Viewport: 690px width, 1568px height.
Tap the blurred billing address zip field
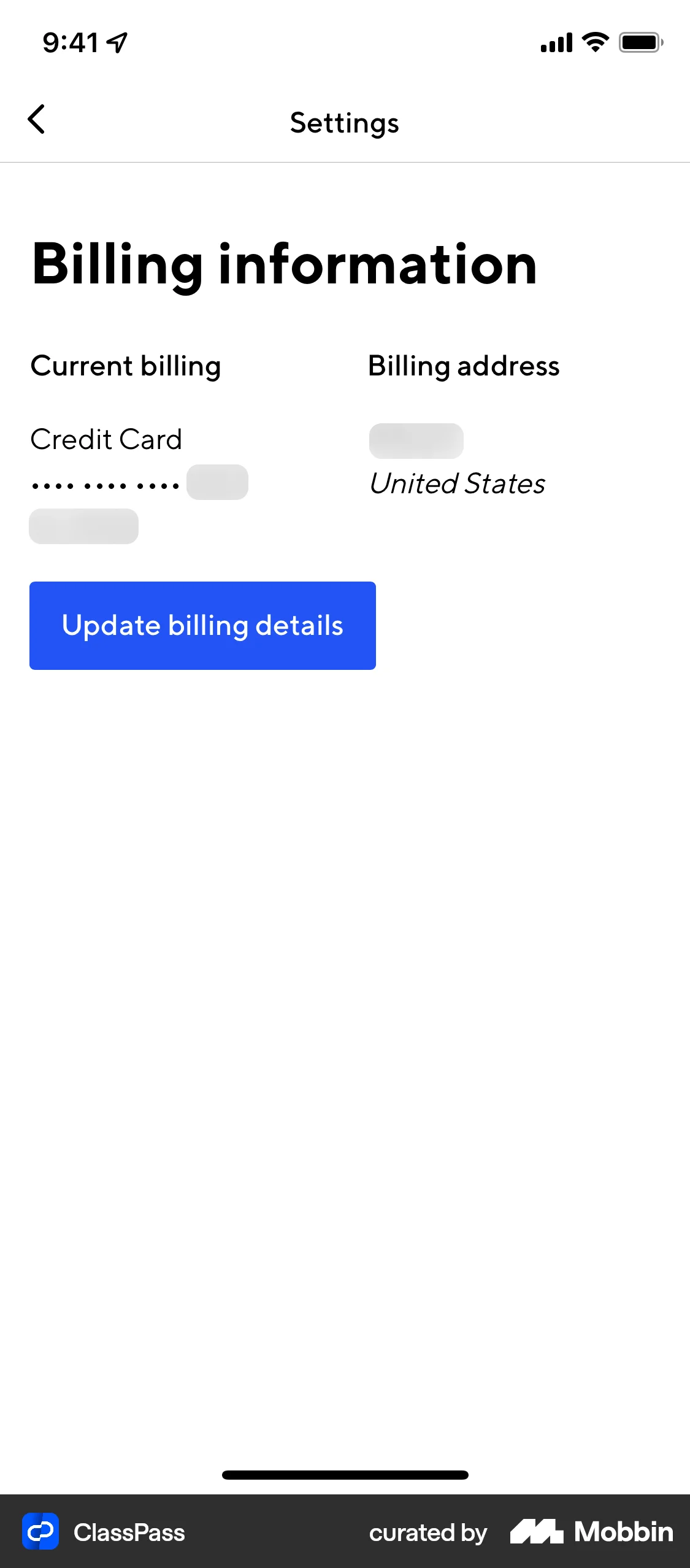point(416,440)
